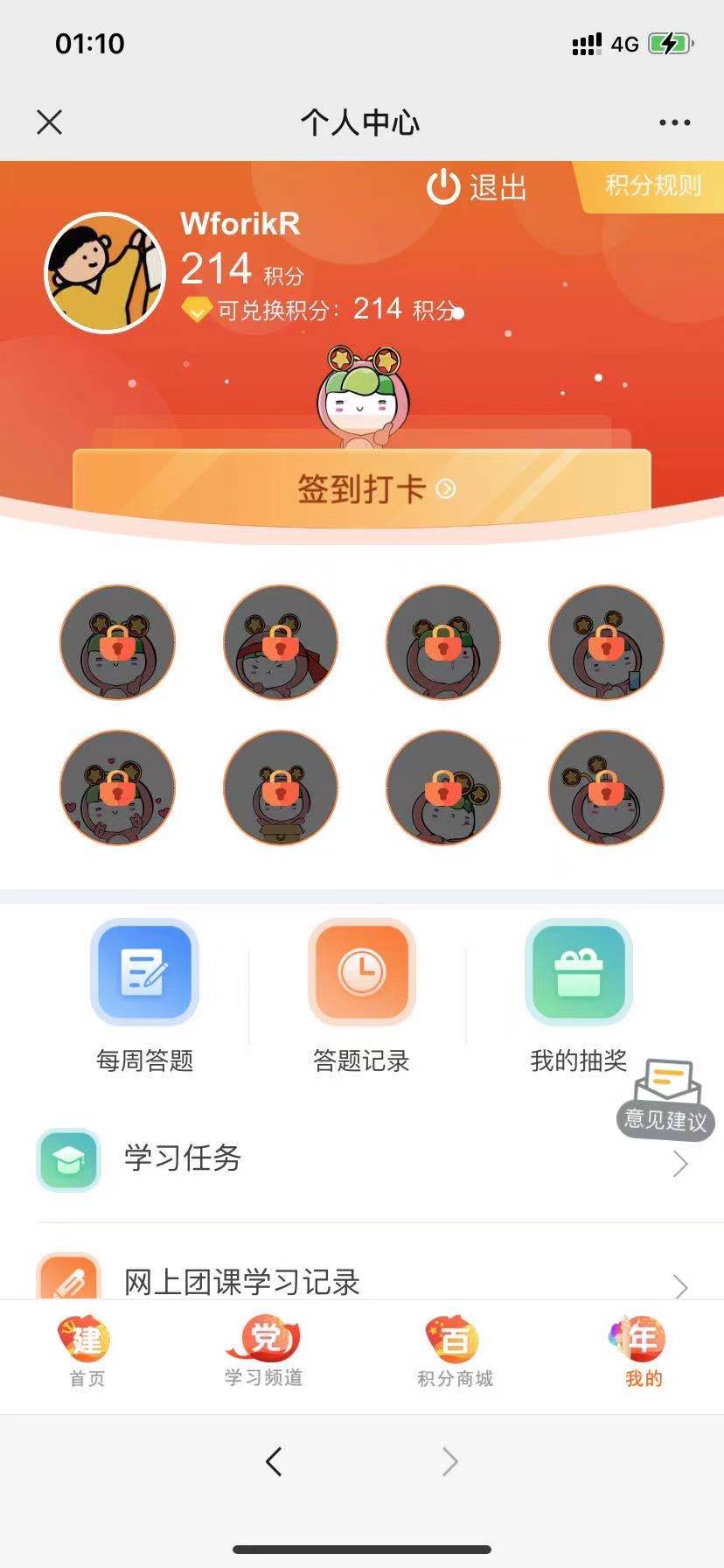Image resolution: width=724 pixels, height=1568 pixels.
Task: Open 每周答题 weekly quiz
Action: 144,996
